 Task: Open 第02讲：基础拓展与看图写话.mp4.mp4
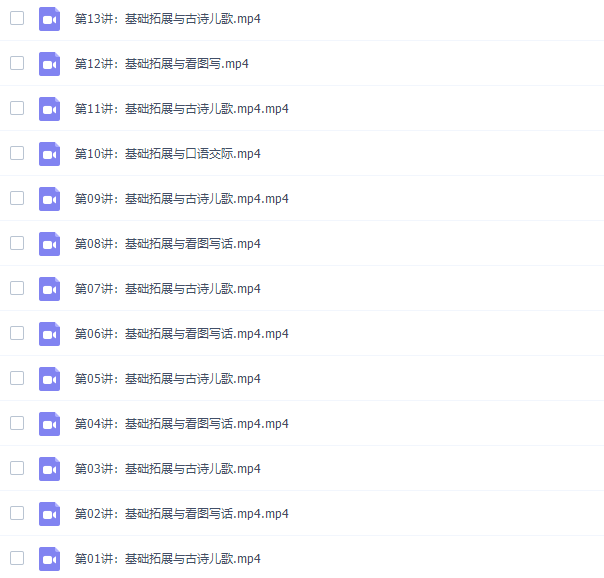181,514
